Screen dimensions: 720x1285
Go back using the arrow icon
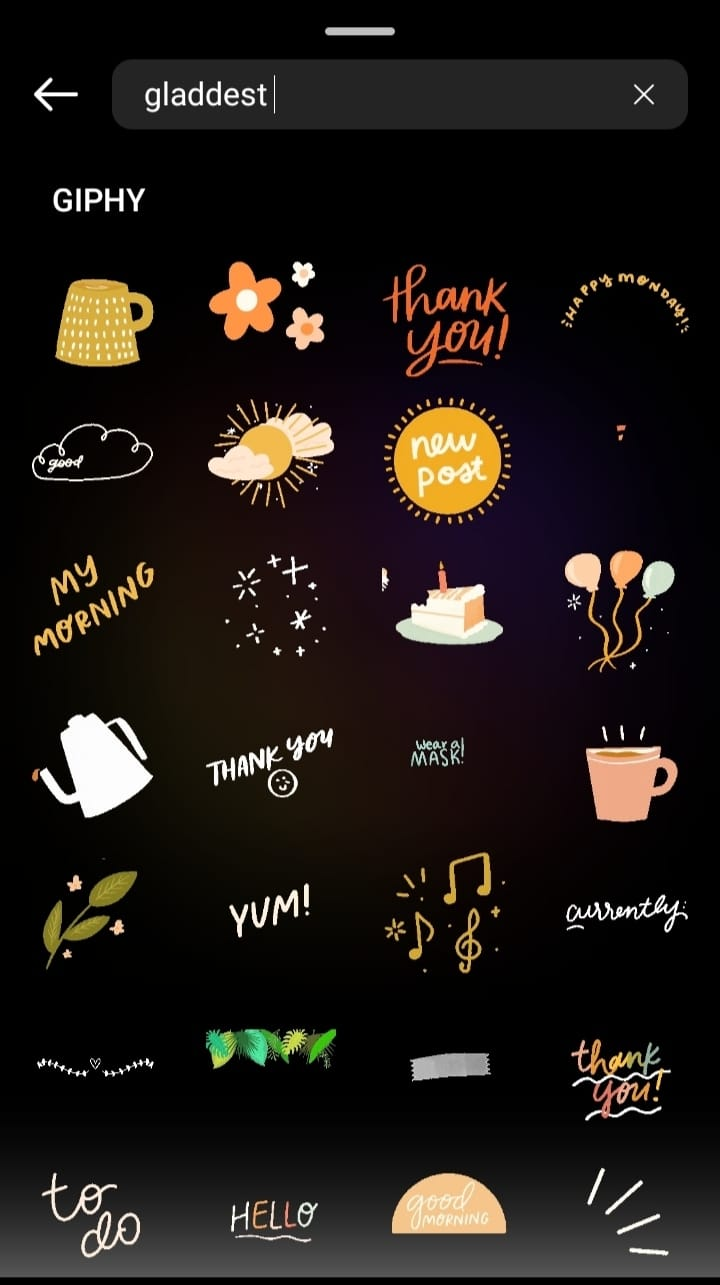pyautogui.click(x=55, y=94)
